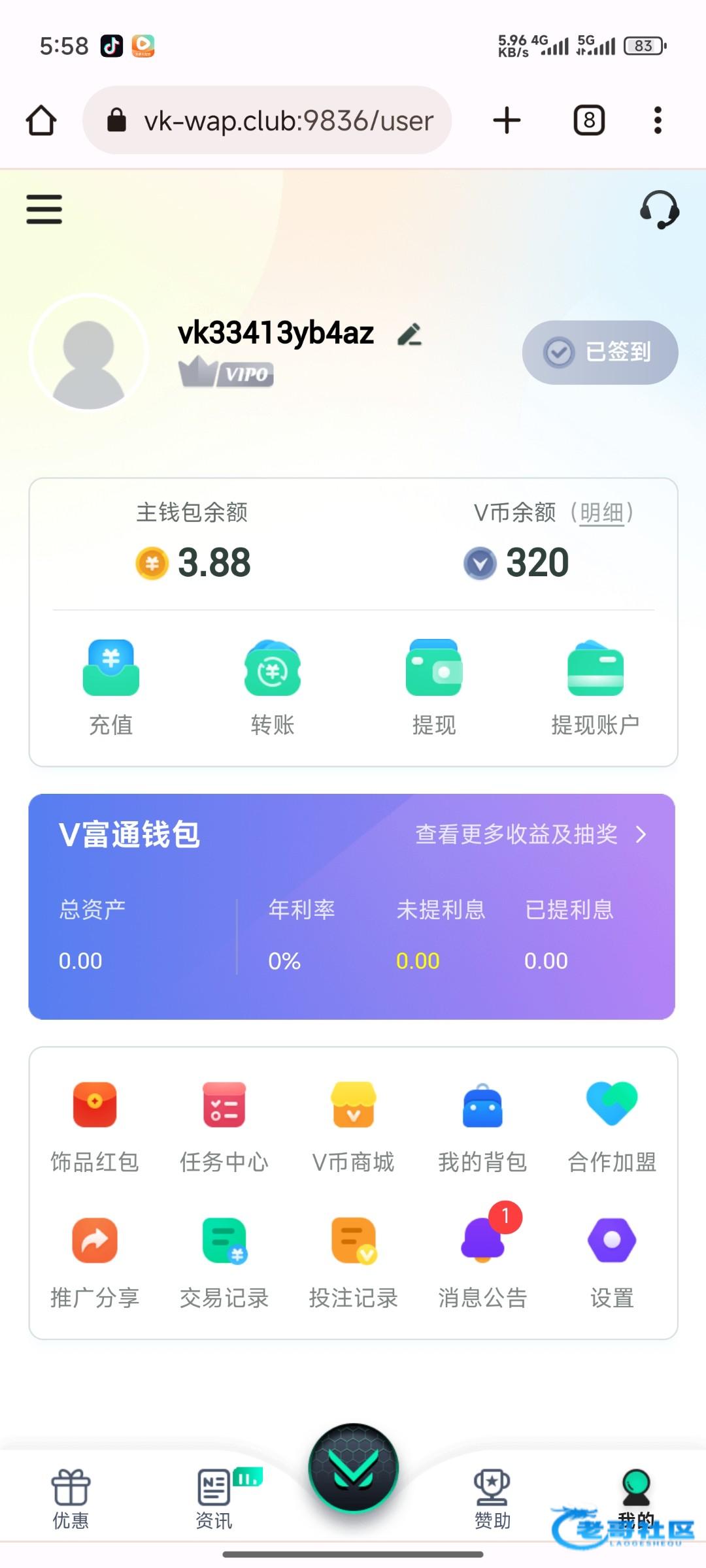Open V币商城 shop
This screenshot has height=1568, width=706.
pos(354,1128)
